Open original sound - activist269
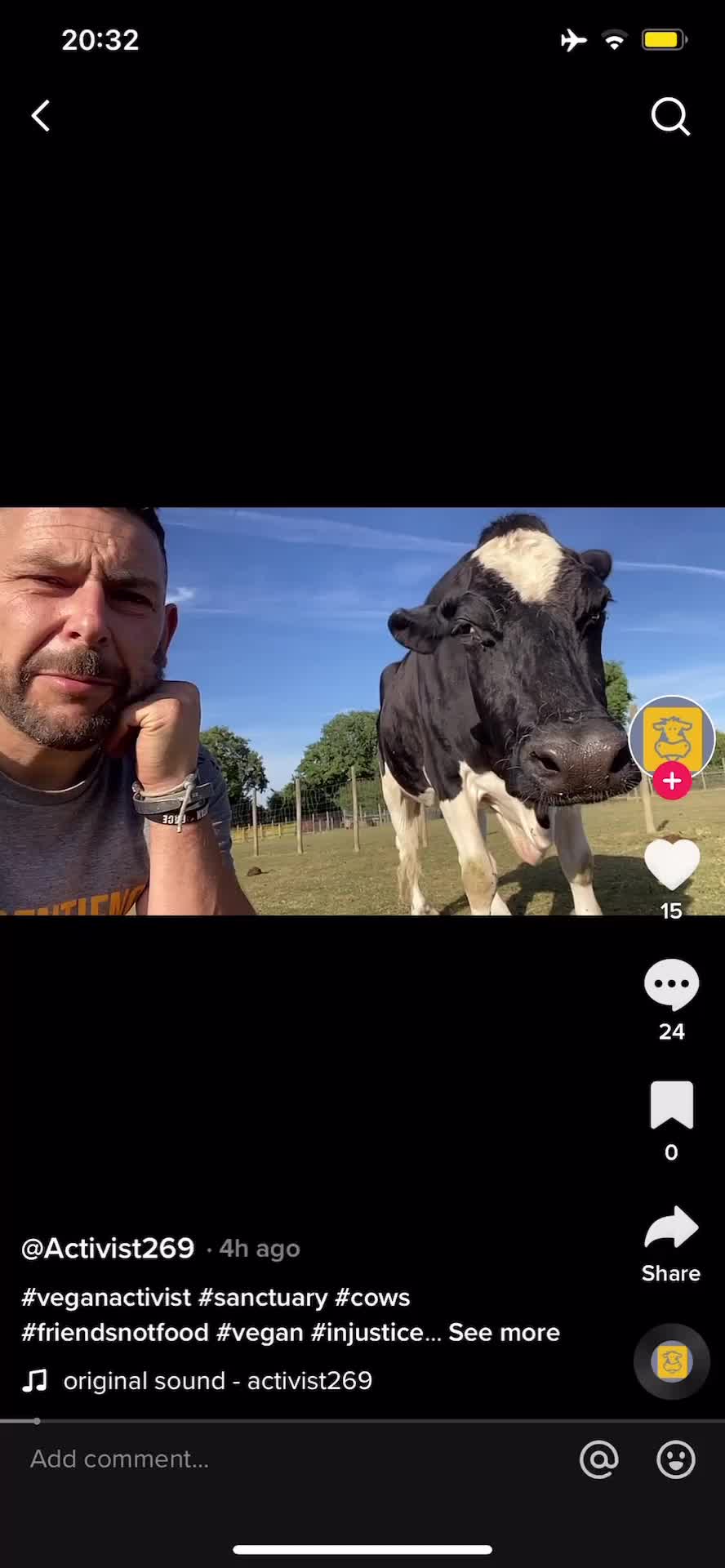 click(x=217, y=1380)
